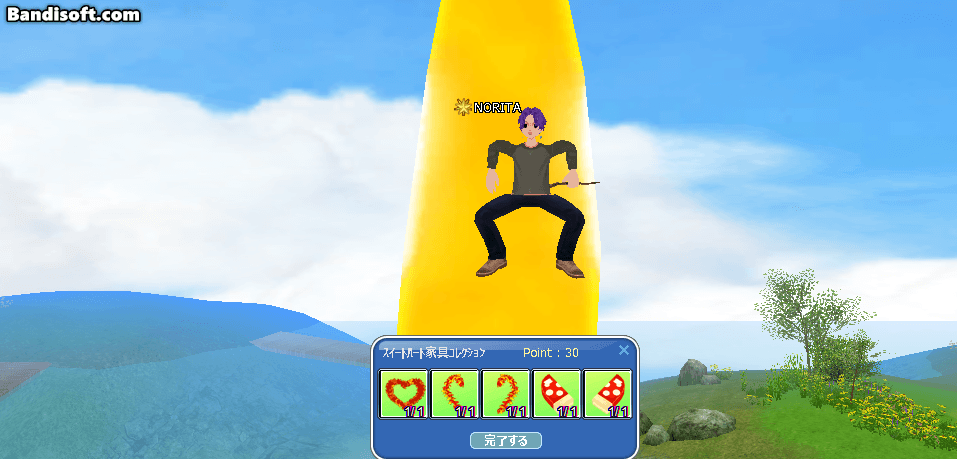
Task: Close the スイートハート家具コレクション dialog
Action: 624,350
